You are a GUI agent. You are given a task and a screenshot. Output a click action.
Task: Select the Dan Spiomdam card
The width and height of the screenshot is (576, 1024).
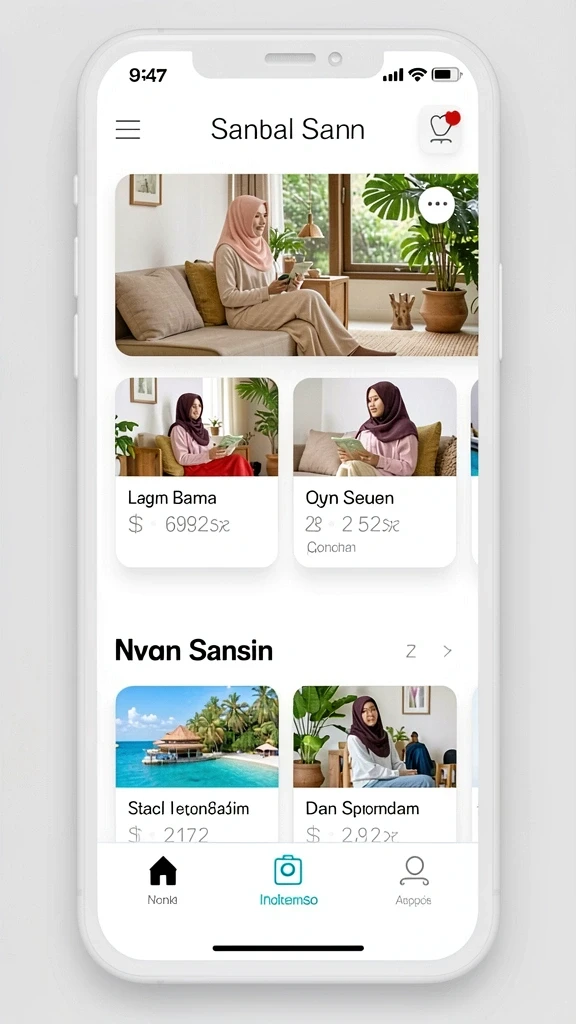(x=375, y=764)
